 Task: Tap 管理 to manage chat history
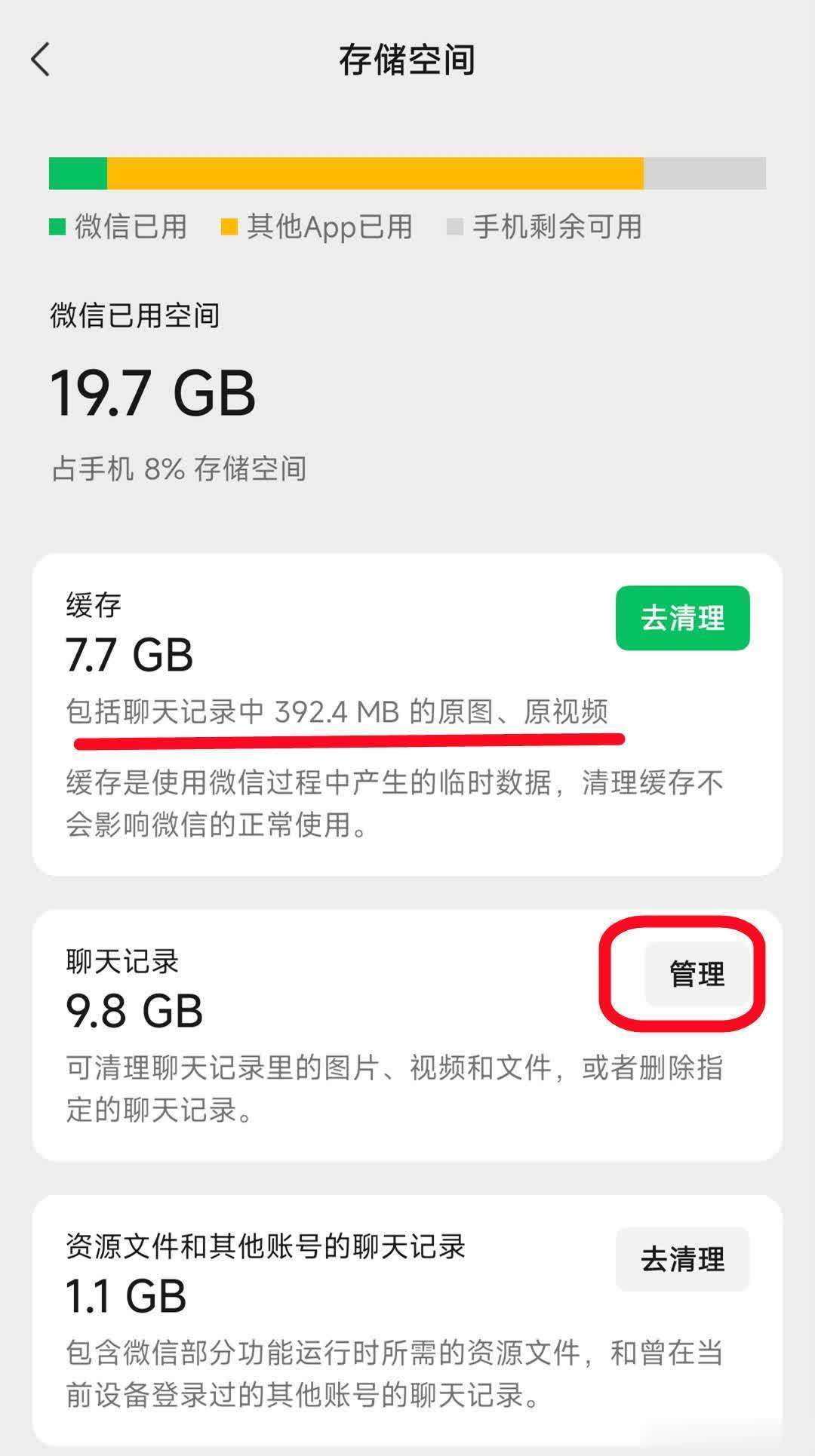pos(696,975)
